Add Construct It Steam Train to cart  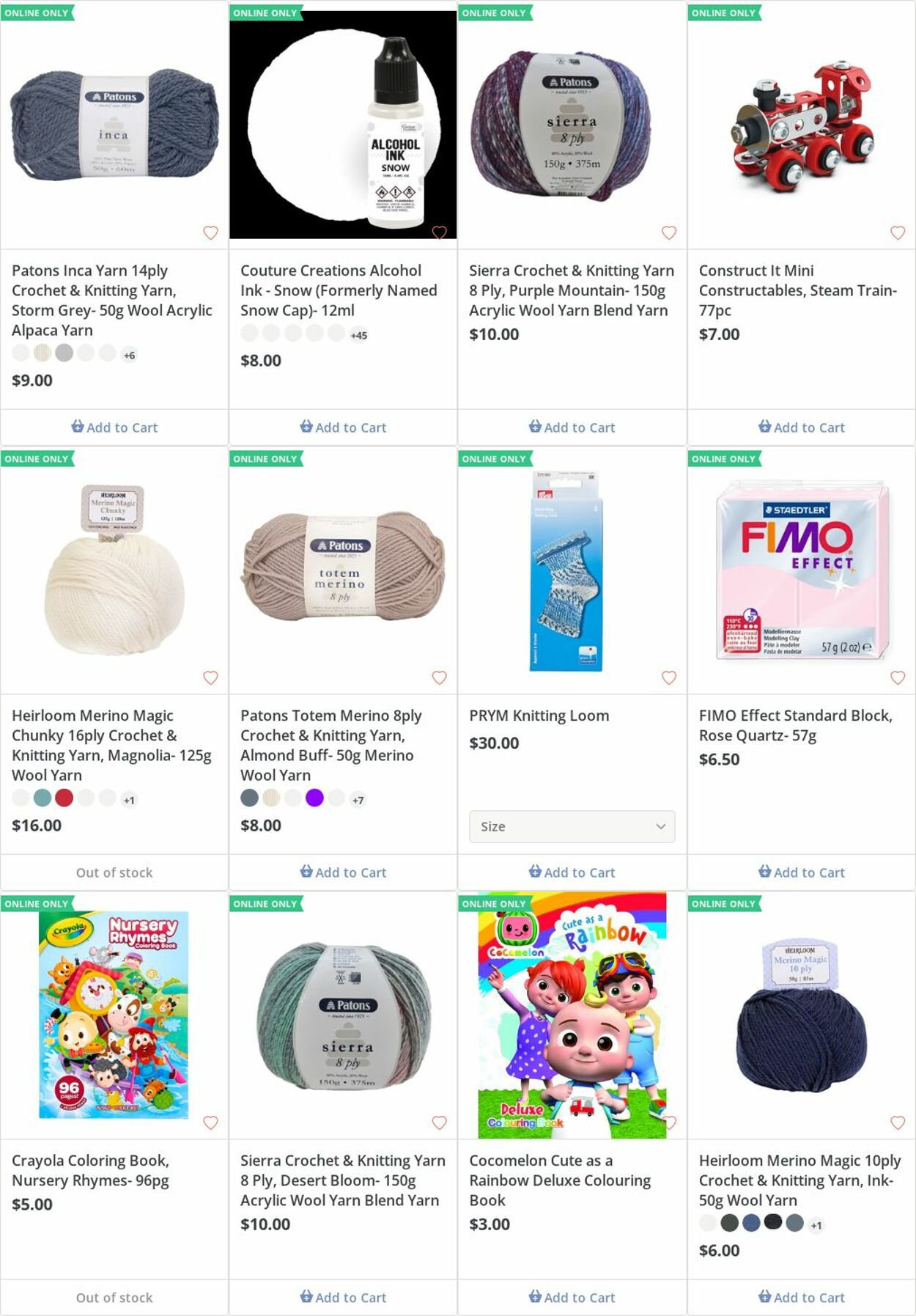coord(801,427)
